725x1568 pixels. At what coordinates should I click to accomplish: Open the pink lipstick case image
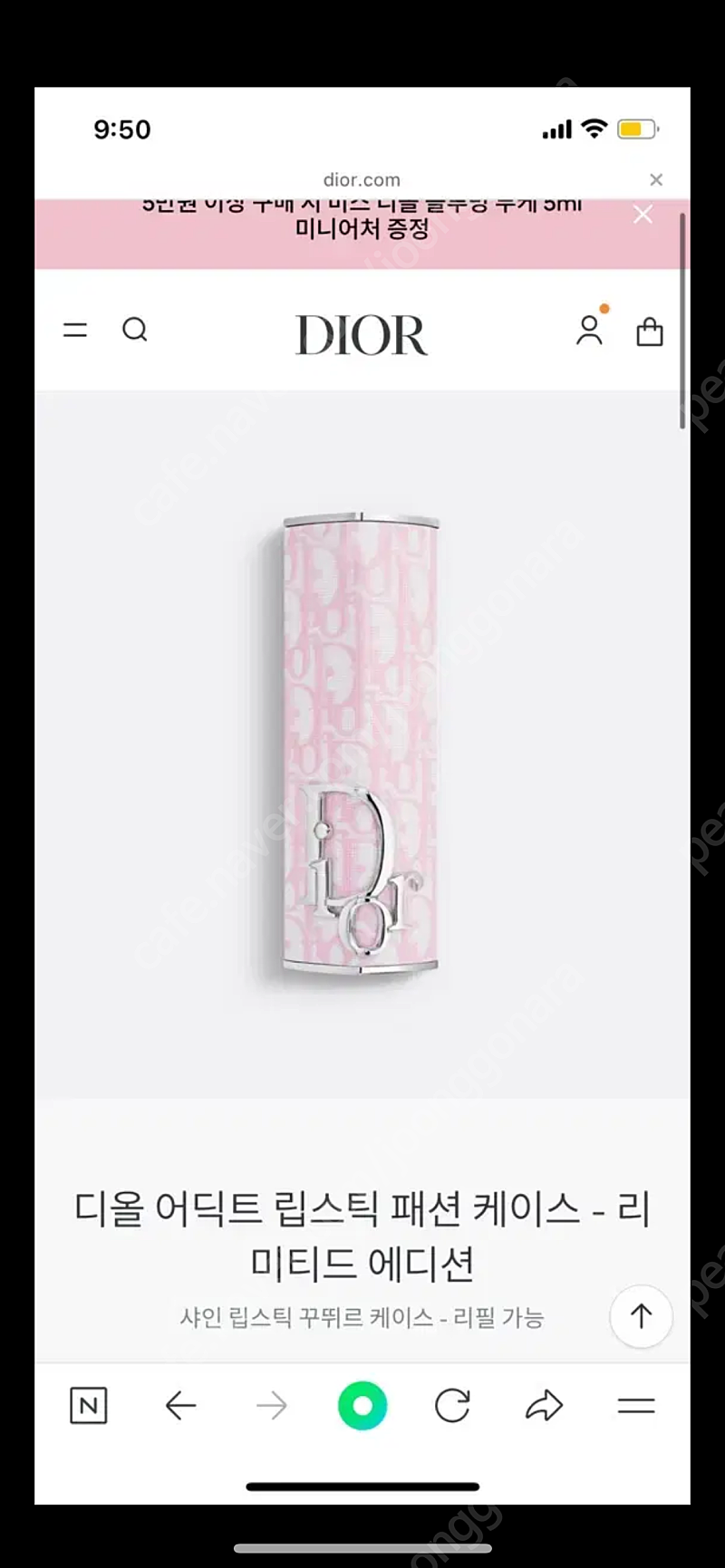(x=362, y=743)
